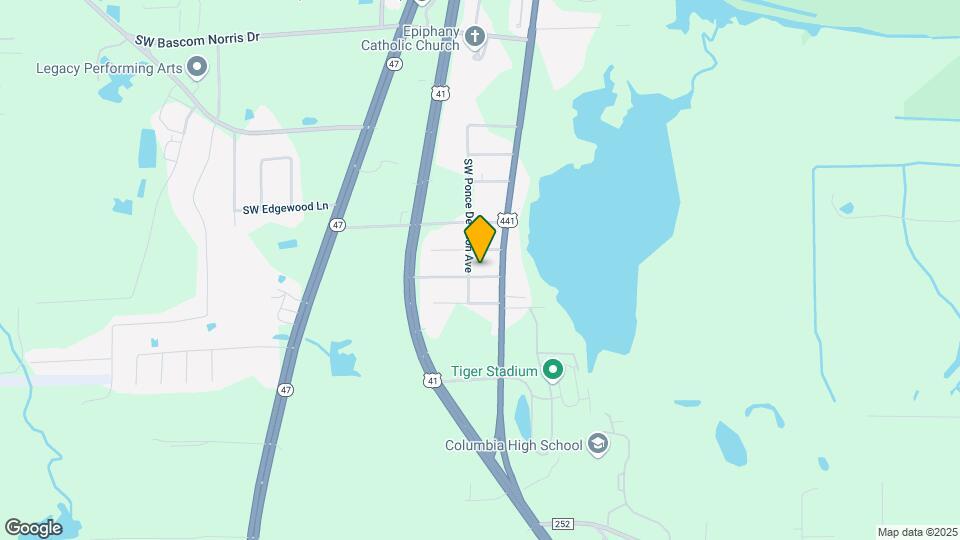Tap the orange location marker
Screen dimensions: 960x540
click(480, 240)
